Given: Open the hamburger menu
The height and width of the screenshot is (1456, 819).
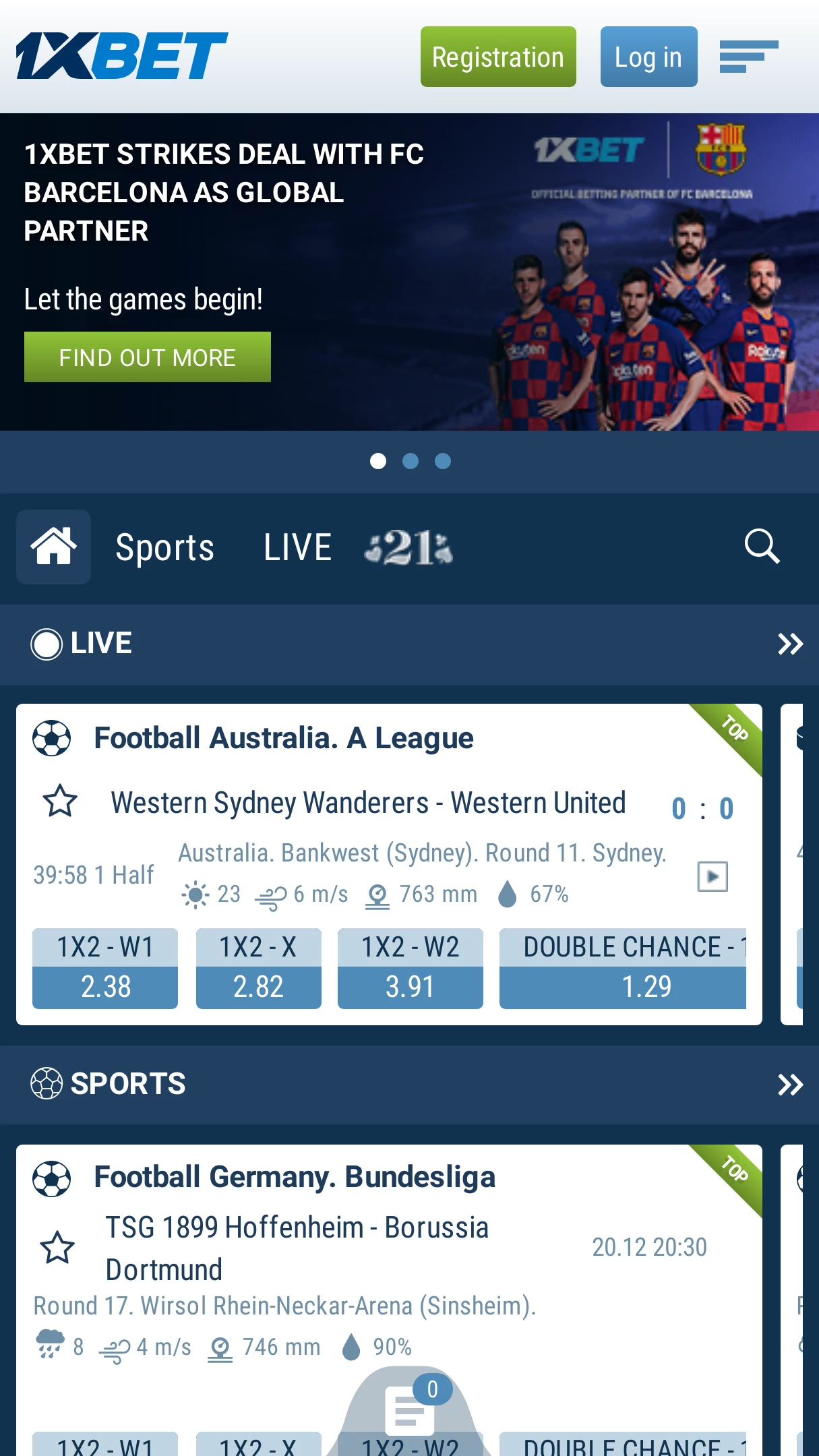Looking at the screenshot, I should [x=748, y=57].
